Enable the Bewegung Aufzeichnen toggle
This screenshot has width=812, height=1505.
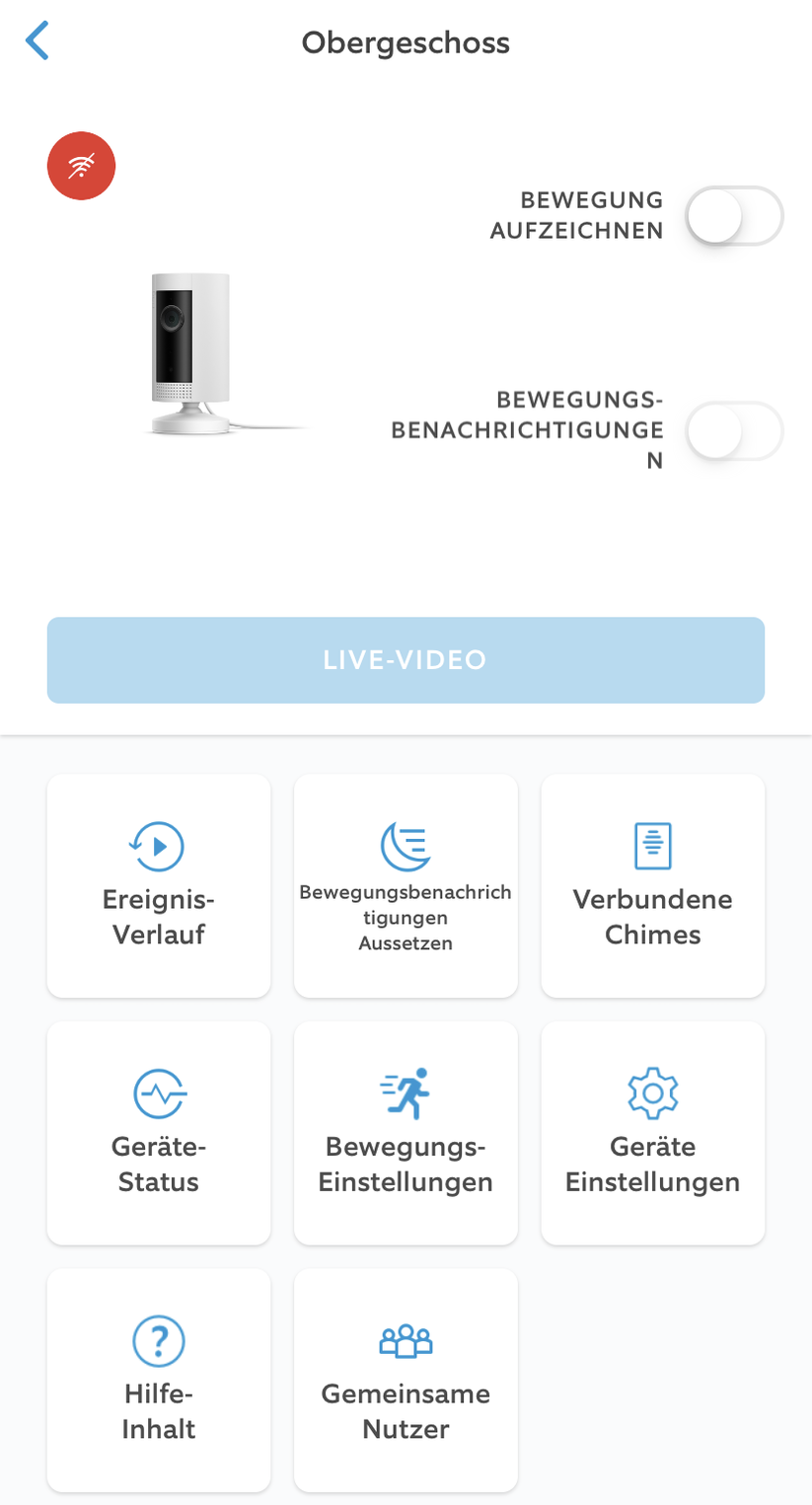[734, 217]
